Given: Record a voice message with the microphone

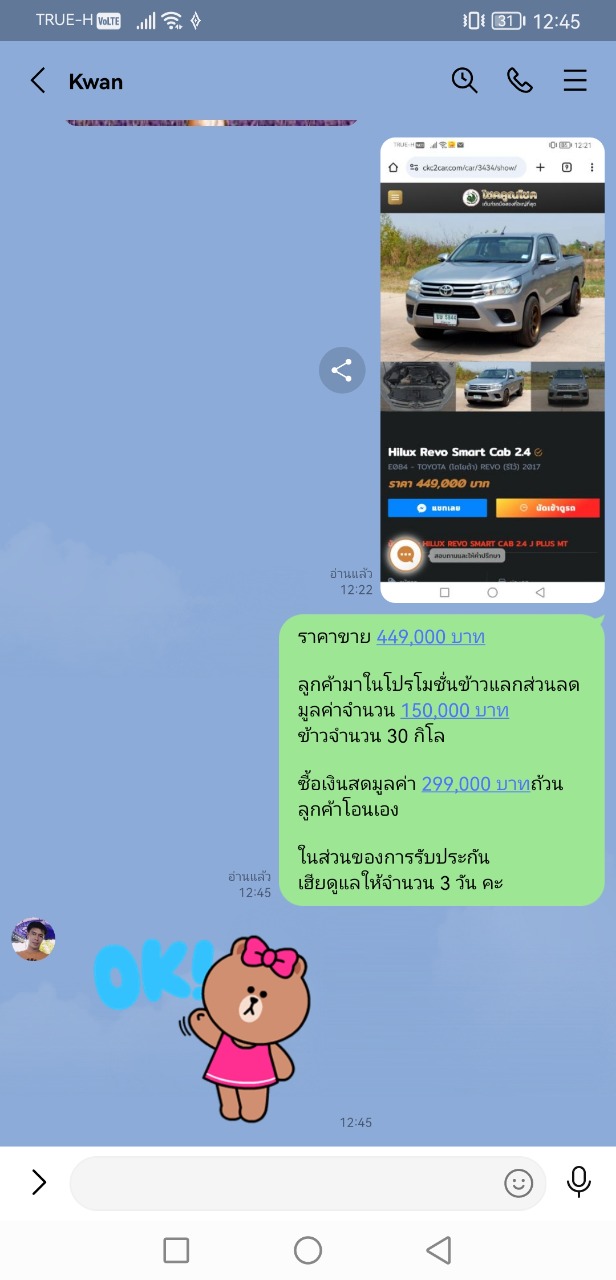Looking at the screenshot, I should tap(578, 1182).
